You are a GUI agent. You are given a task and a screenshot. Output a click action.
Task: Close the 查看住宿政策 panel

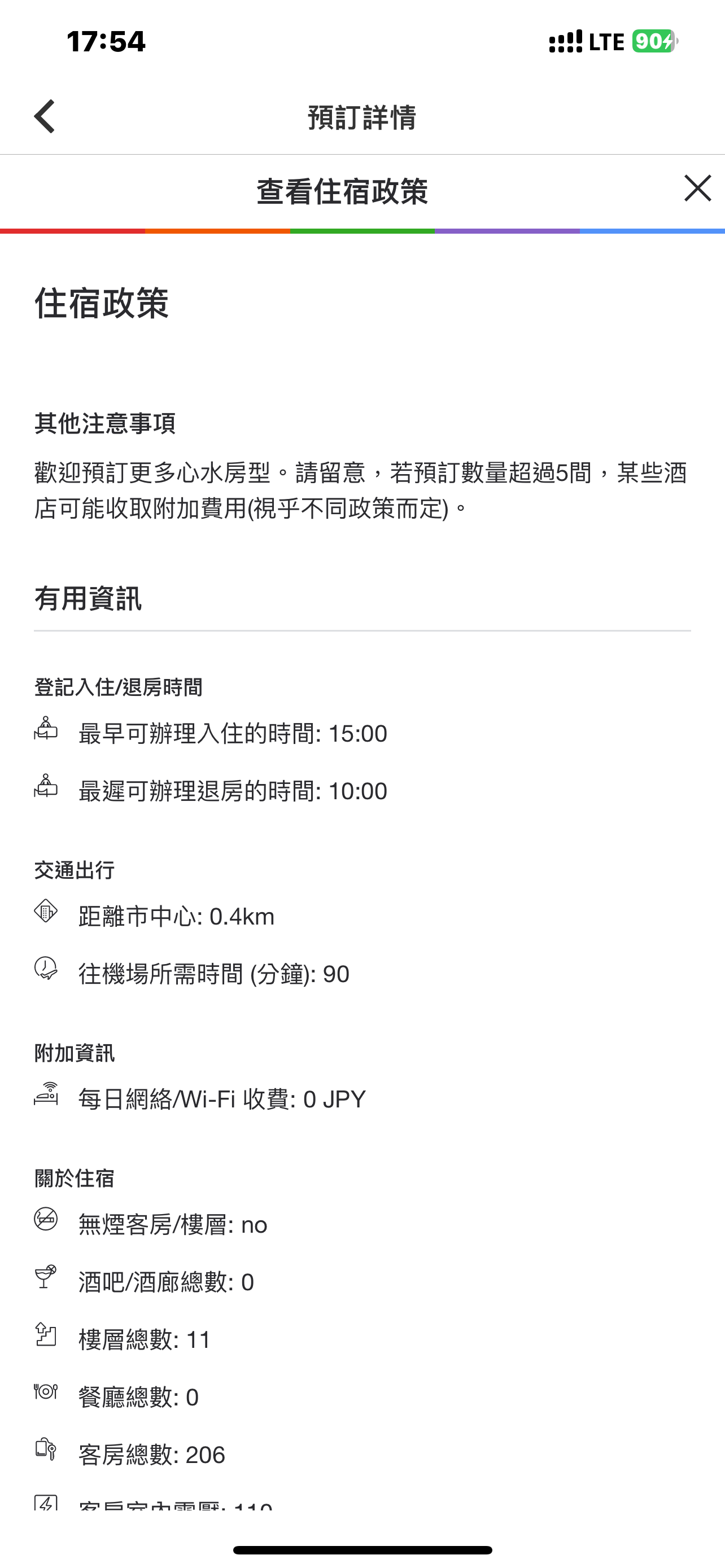click(x=697, y=188)
